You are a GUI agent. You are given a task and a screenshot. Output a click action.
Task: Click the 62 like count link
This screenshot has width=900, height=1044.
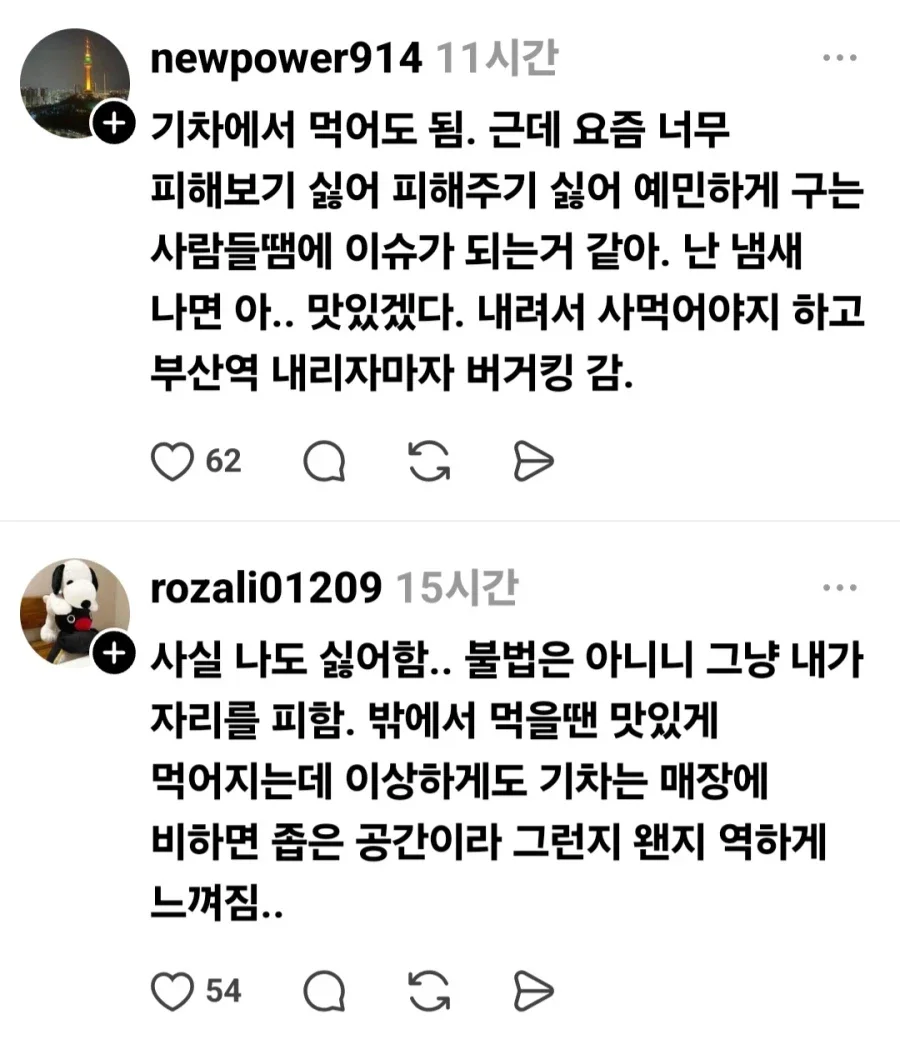tap(221, 461)
